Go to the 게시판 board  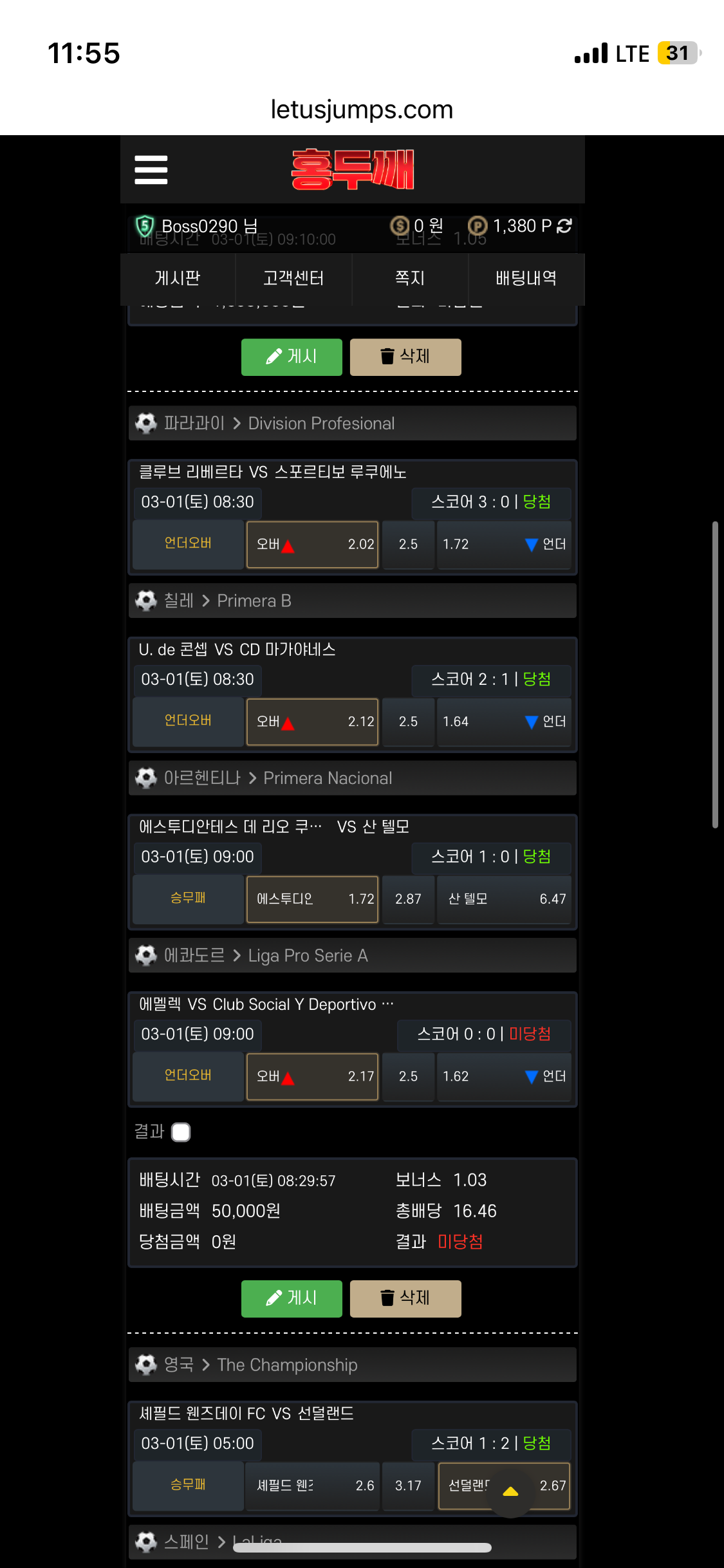pos(178,278)
